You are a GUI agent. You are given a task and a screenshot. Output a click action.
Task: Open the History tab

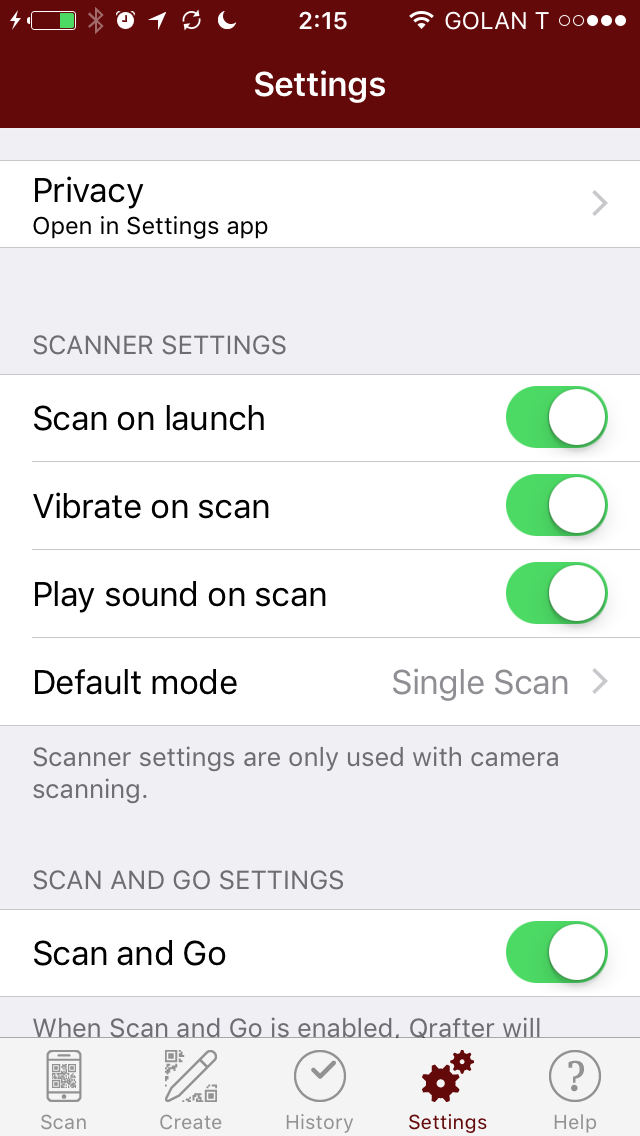coord(319,1090)
